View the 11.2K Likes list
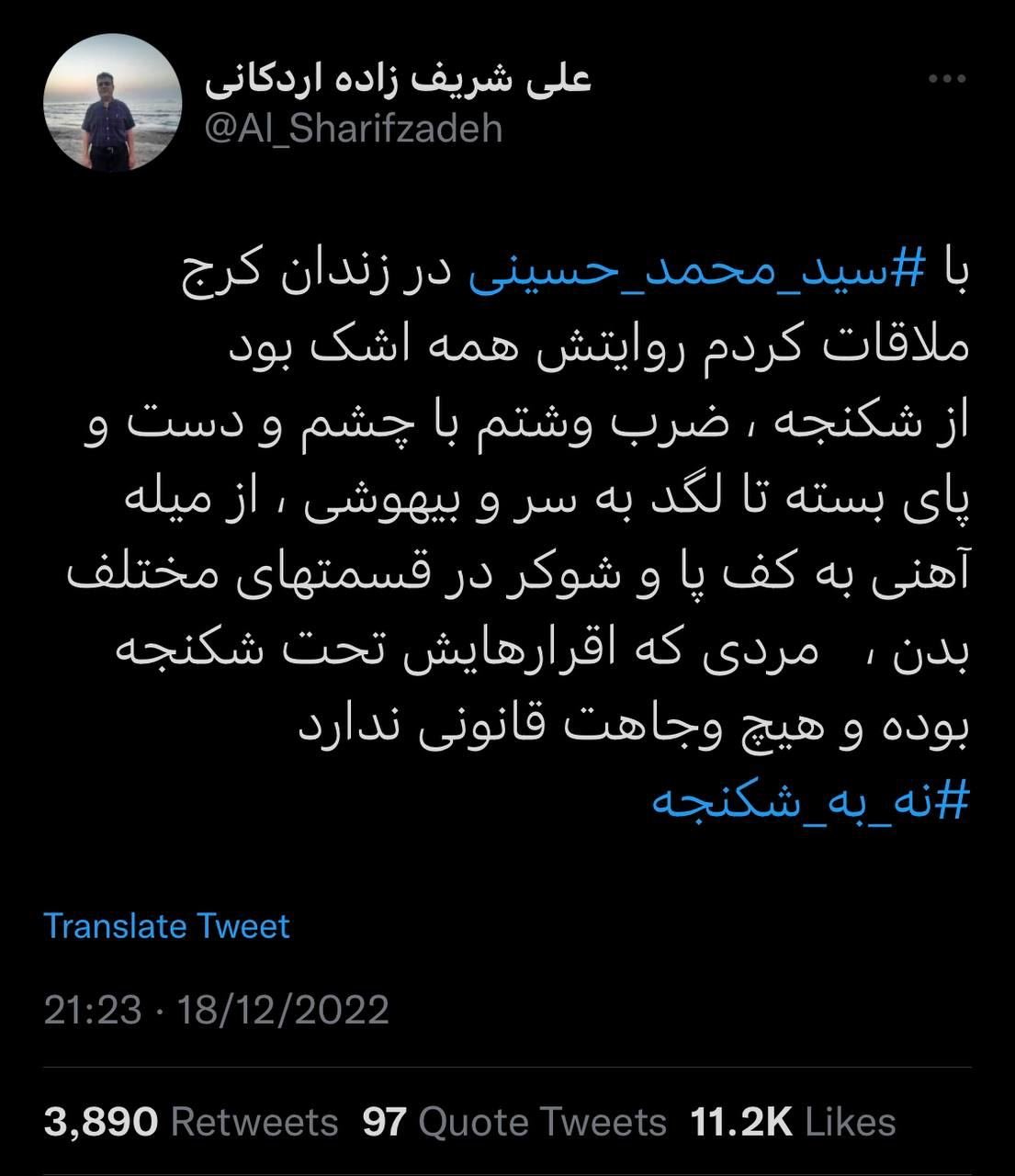The image size is (1015, 1176). pyautogui.click(x=793, y=1122)
